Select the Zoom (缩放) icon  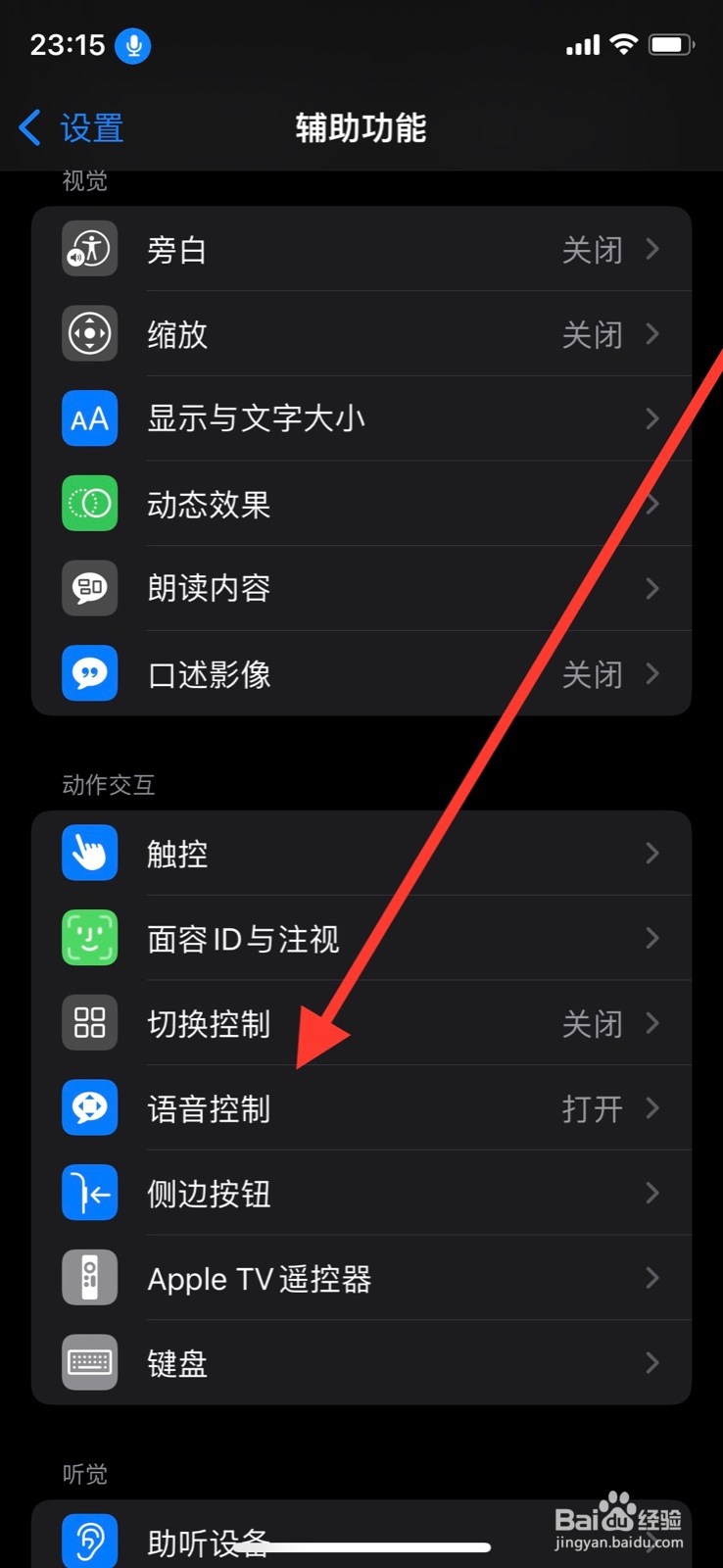coord(89,334)
